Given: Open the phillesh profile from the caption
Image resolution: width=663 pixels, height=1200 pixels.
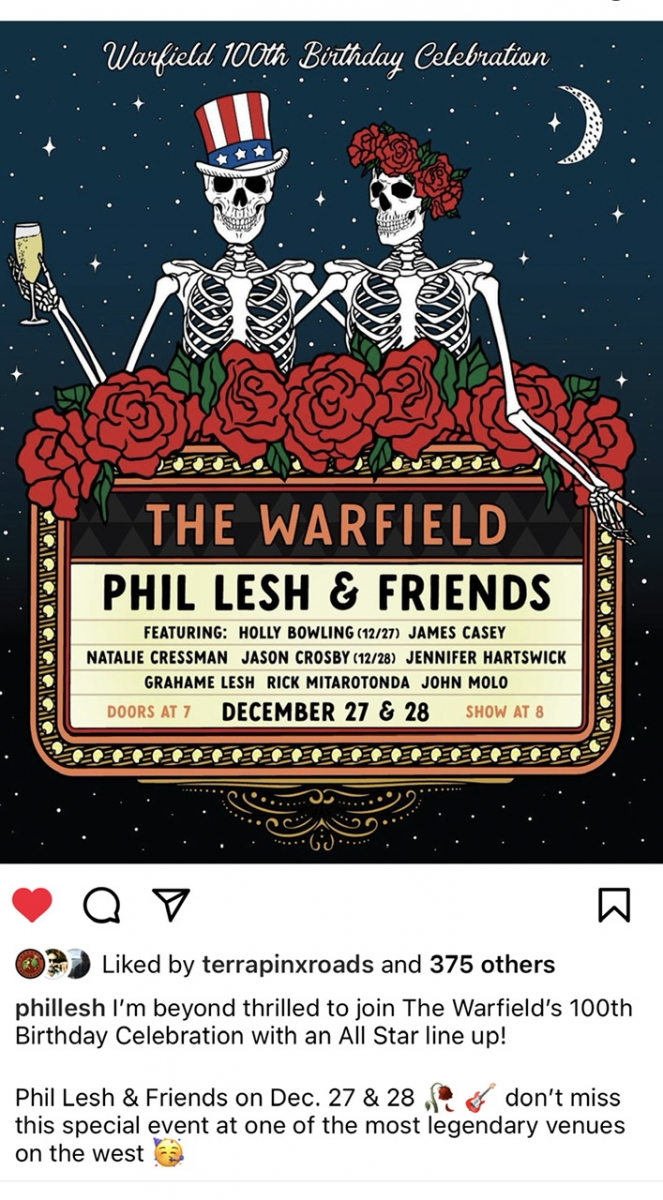Looking at the screenshot, I should click(59, 1008).
